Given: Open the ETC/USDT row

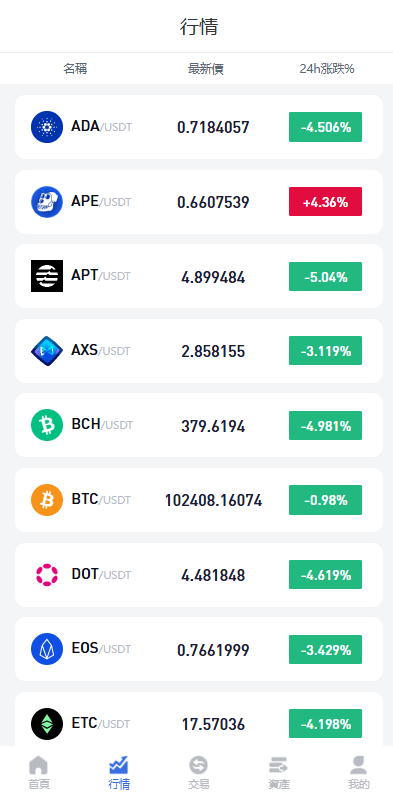Looking at the screenshot, I should [x=199, y=720].
